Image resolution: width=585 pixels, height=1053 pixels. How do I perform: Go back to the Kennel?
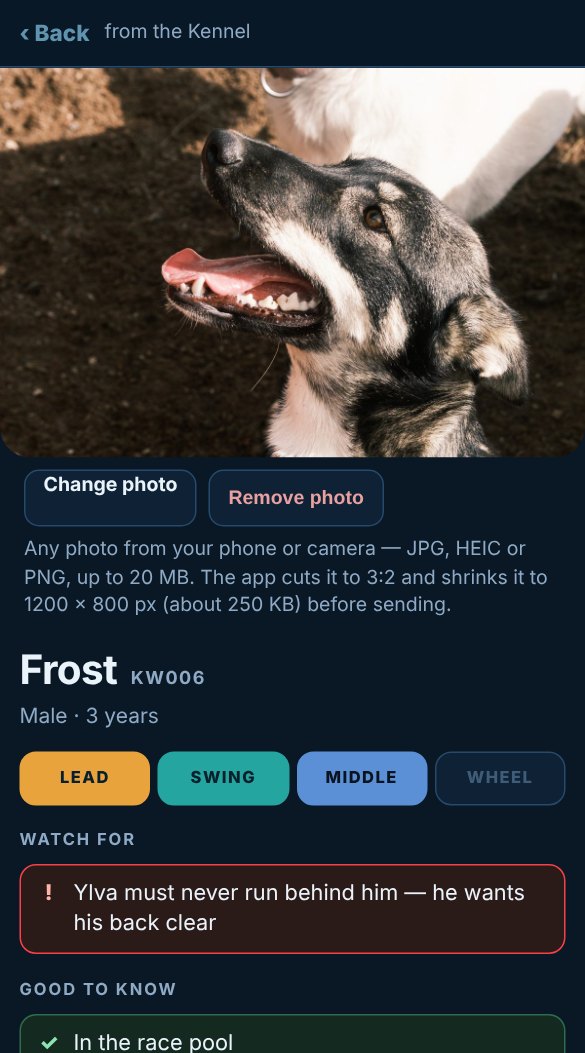[x=54, y=33]
